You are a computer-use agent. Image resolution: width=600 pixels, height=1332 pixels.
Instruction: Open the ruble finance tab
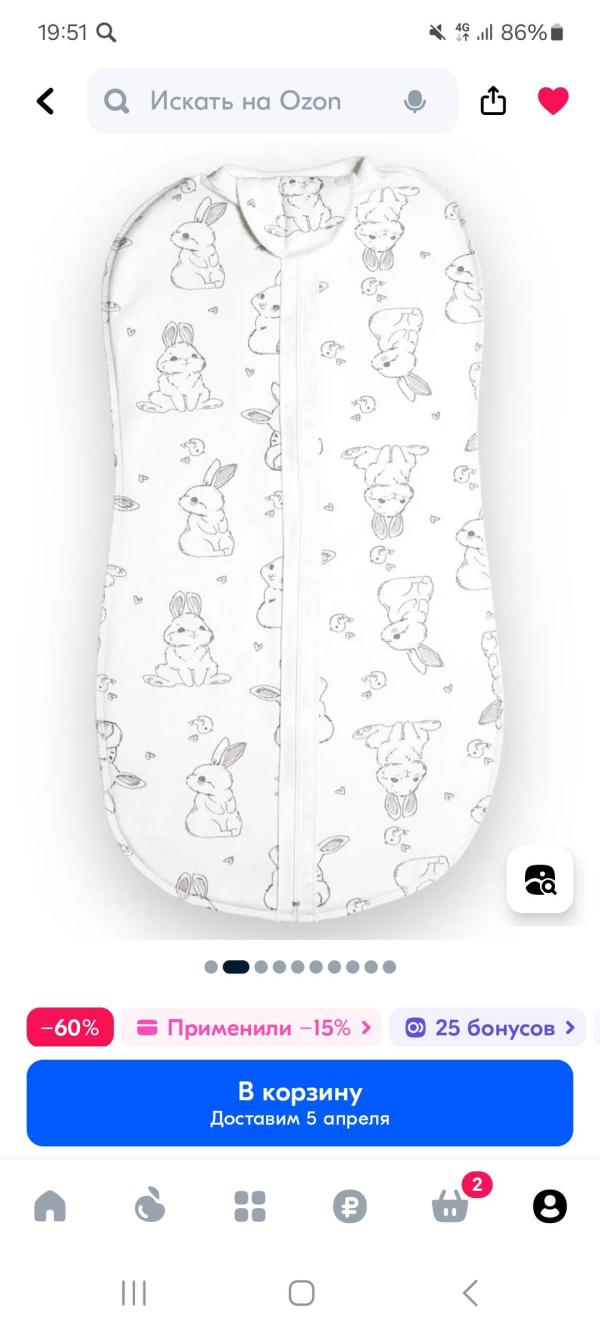(x=350, y=1206)
